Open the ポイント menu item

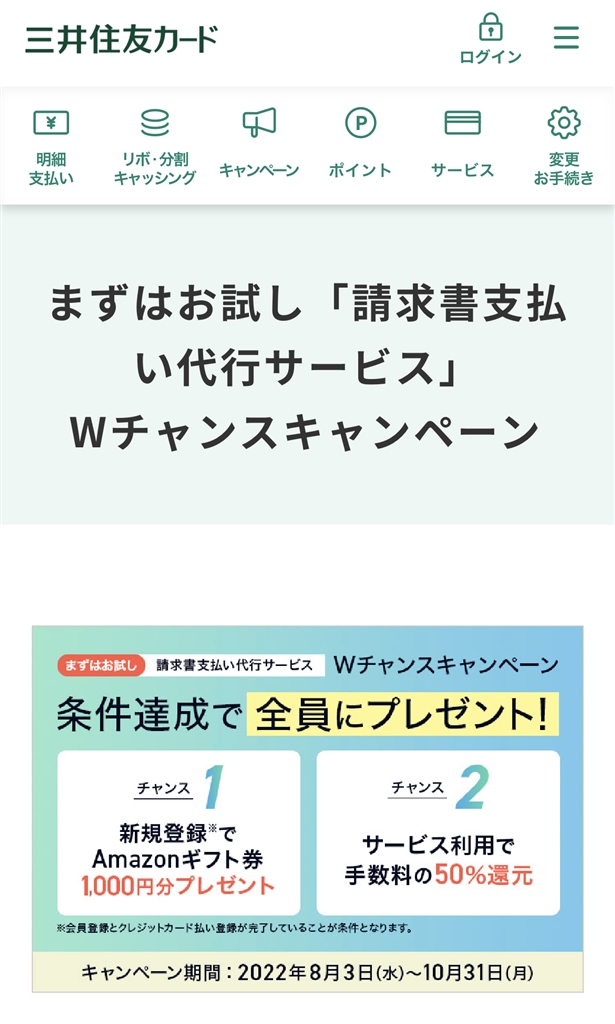coord(360,147)
